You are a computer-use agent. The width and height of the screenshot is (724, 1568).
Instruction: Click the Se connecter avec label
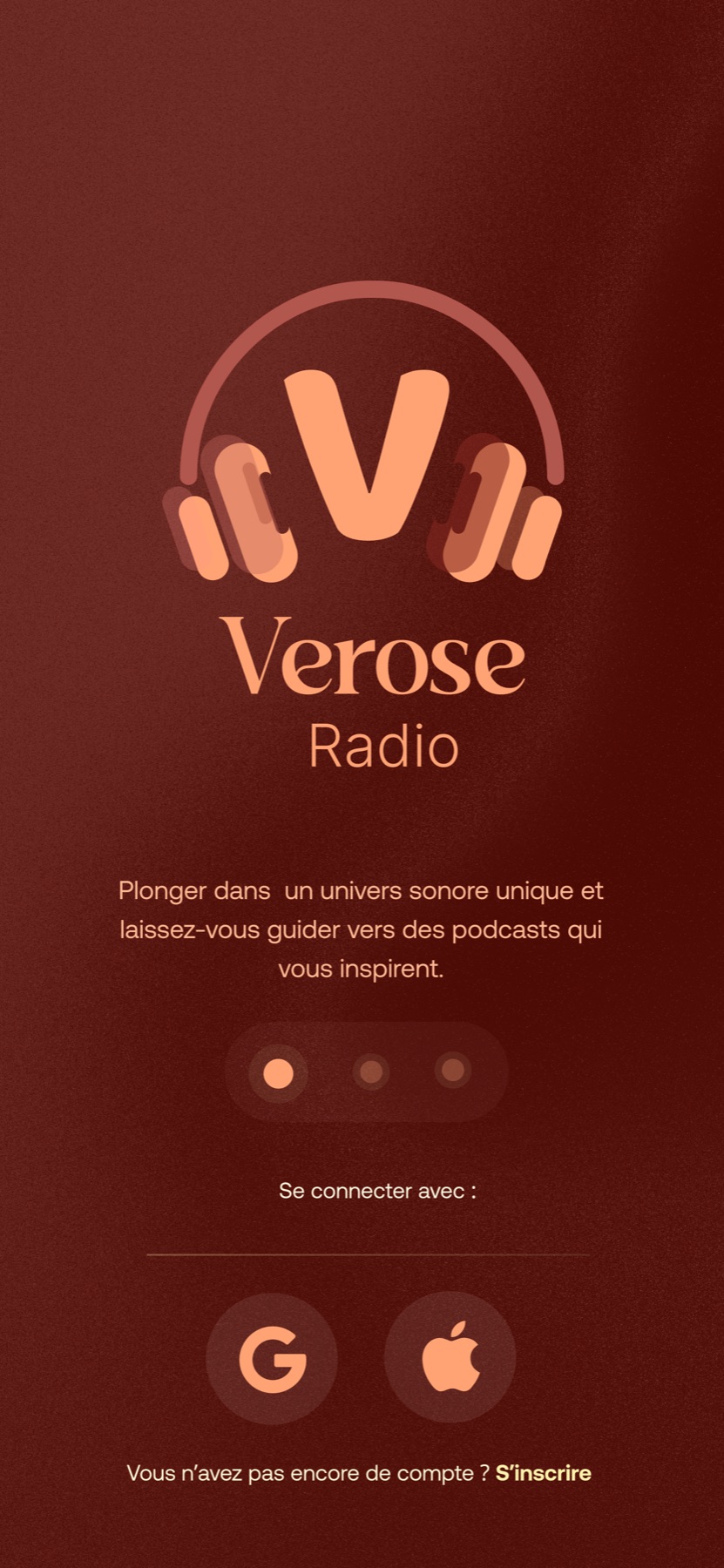[375, 1190]
